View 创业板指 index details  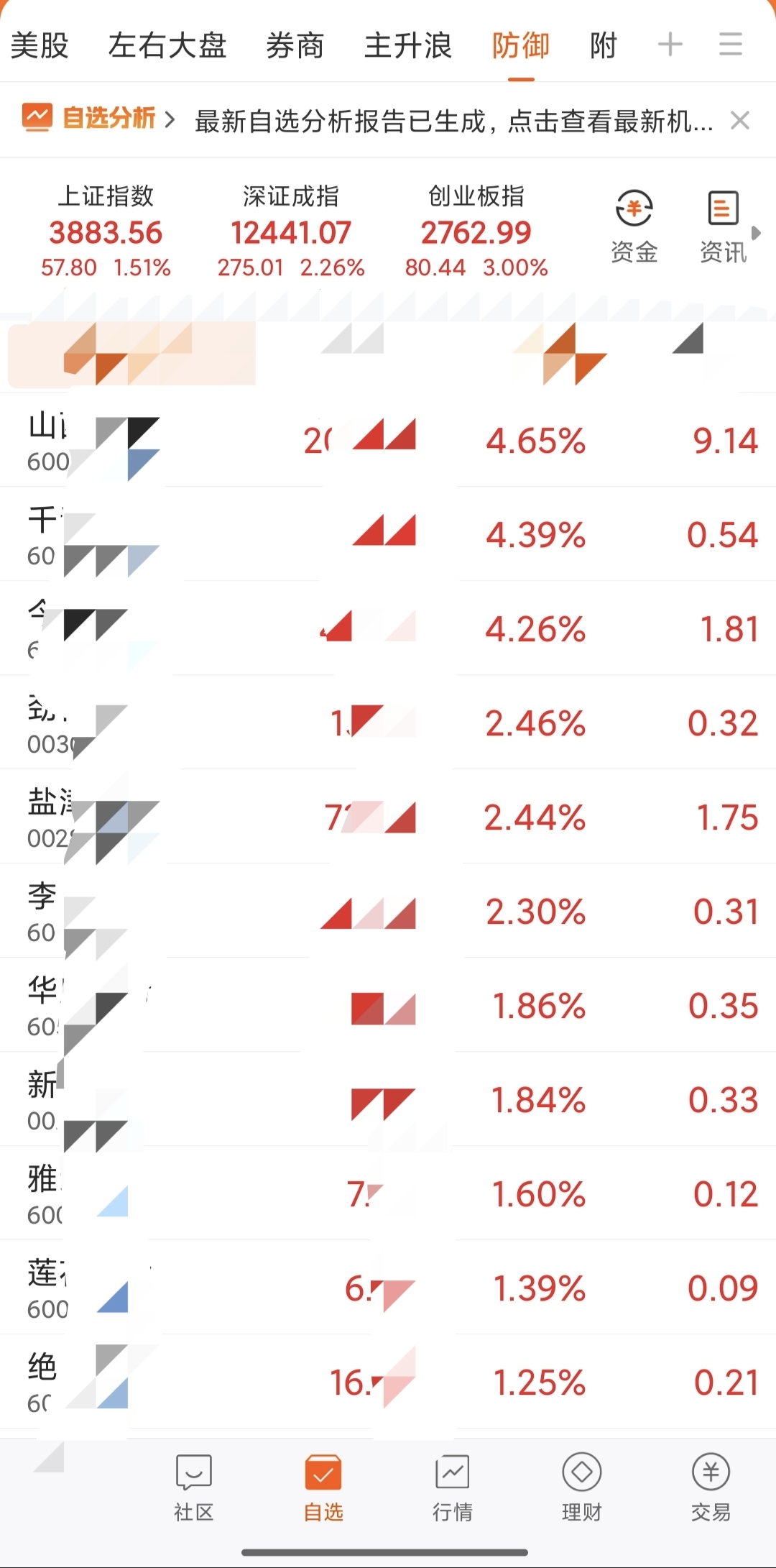476,231
